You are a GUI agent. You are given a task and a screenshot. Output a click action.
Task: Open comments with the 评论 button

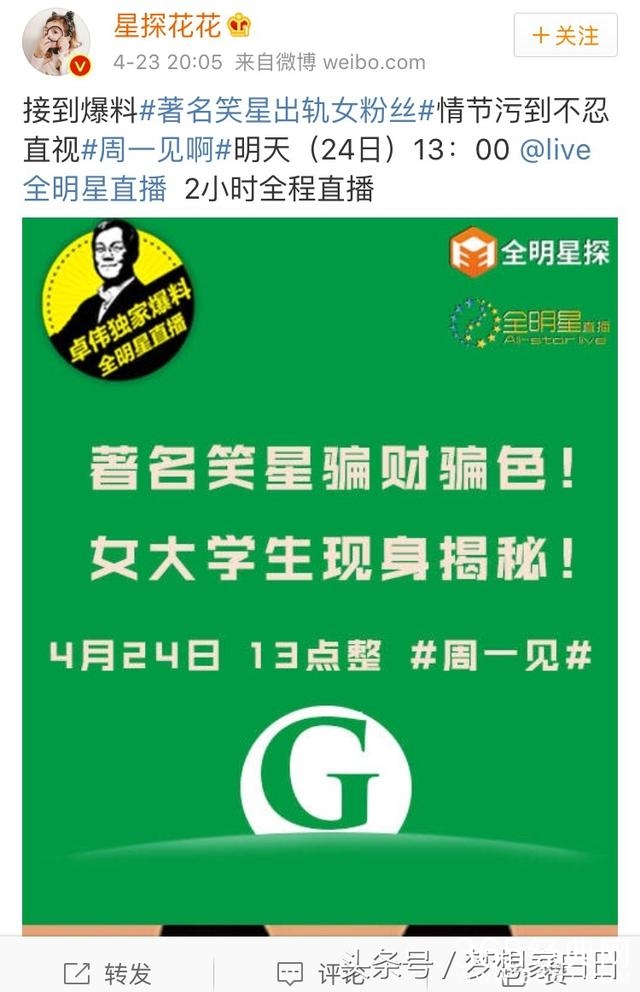[310, 971]
